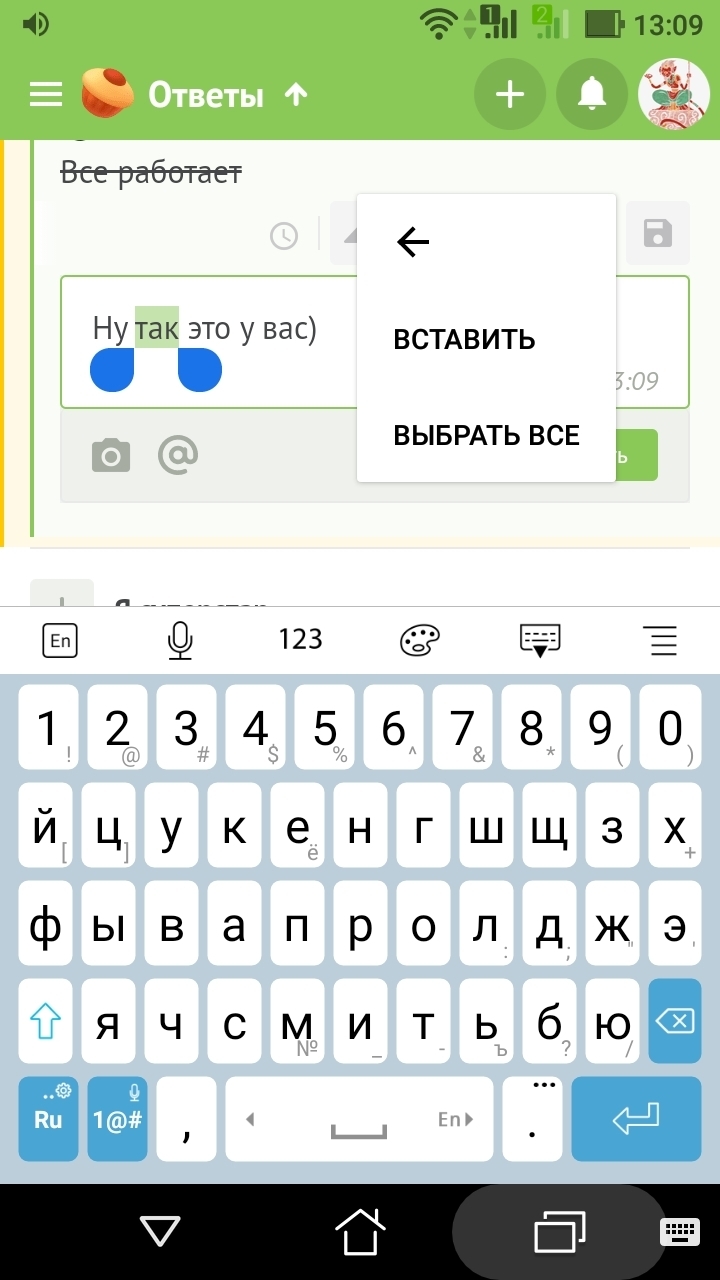Open the notifications bell
Viewport: 720px width, 1280px height.
(592, 94)
